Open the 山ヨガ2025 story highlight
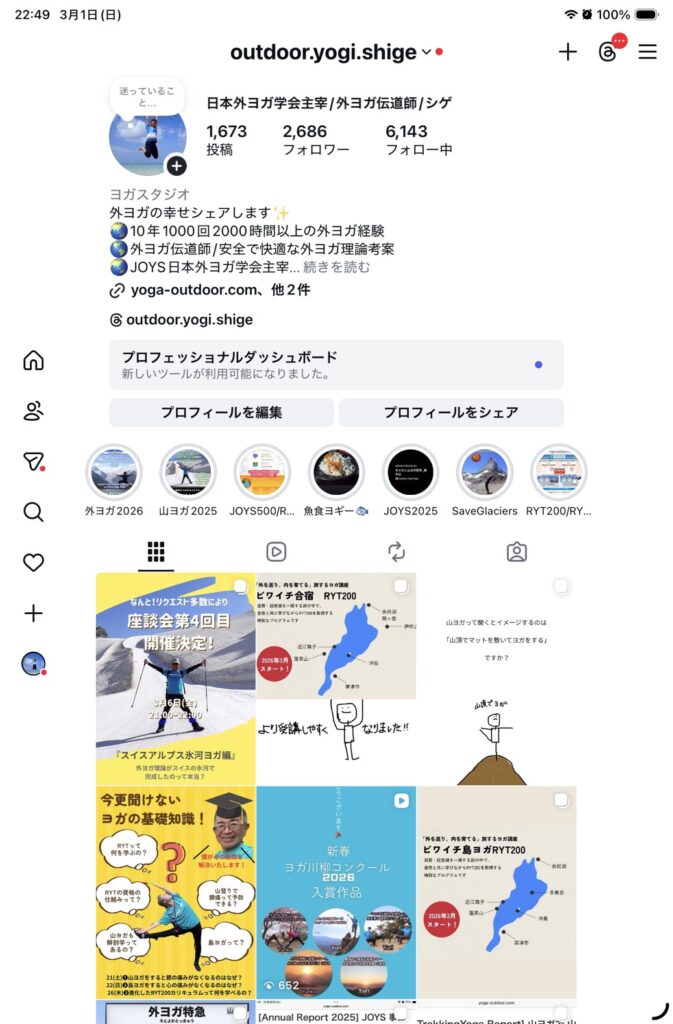673x1024 pixels. [188, 473]
